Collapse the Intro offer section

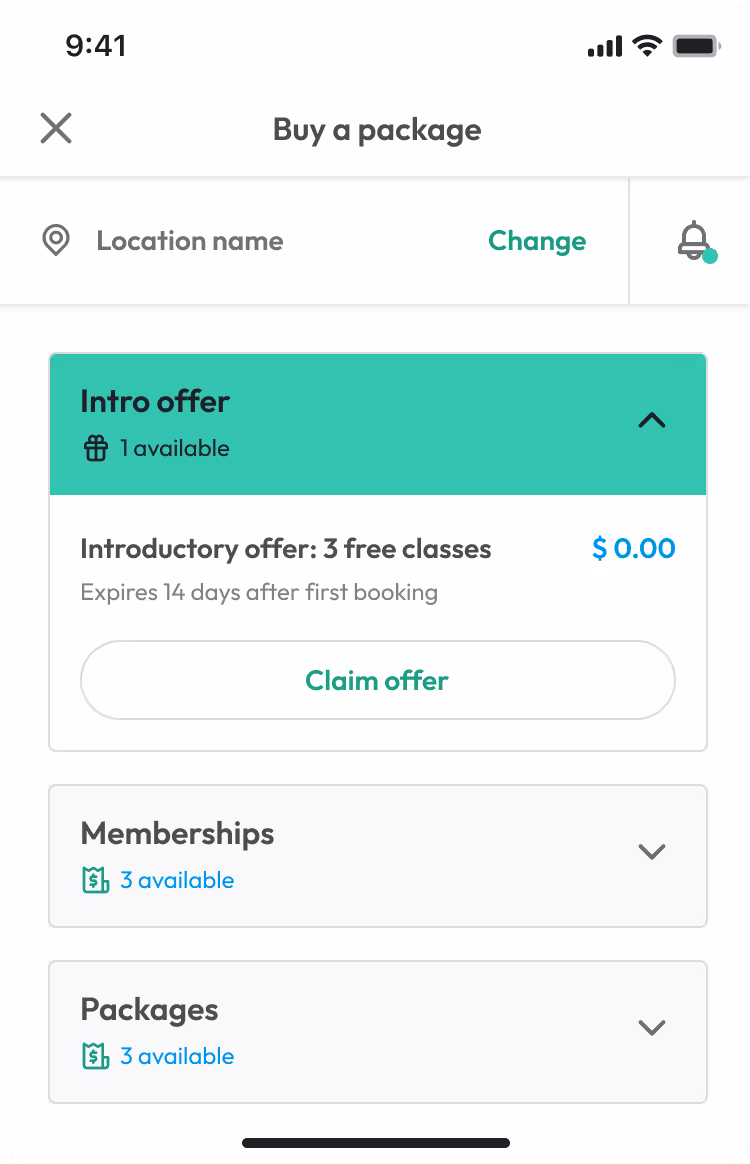point(652,421)
